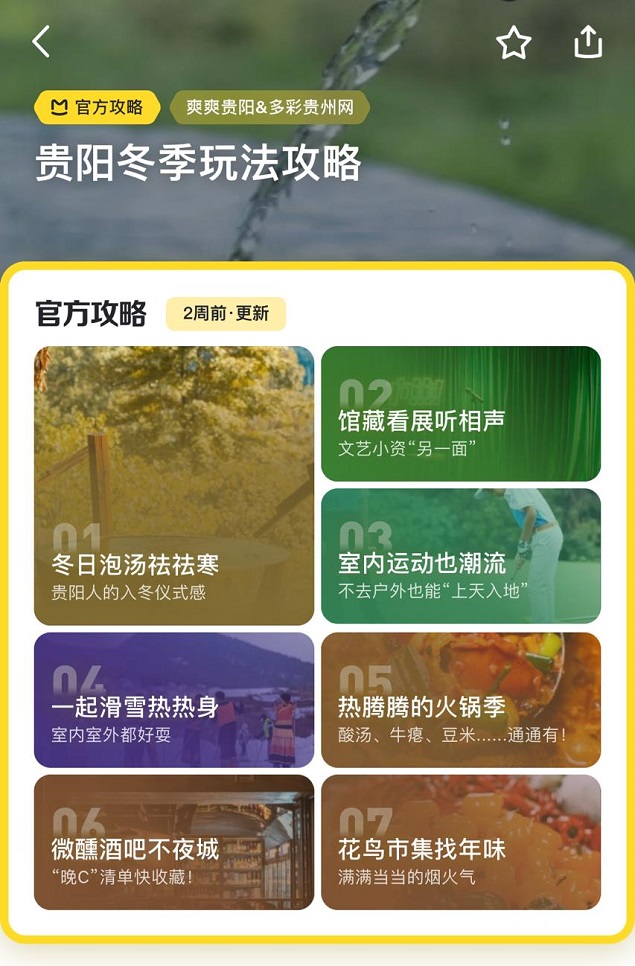View the 微醺酒吧不夜城 guide
This screenshot has height=966, width=635.
[x=174, y=842]
